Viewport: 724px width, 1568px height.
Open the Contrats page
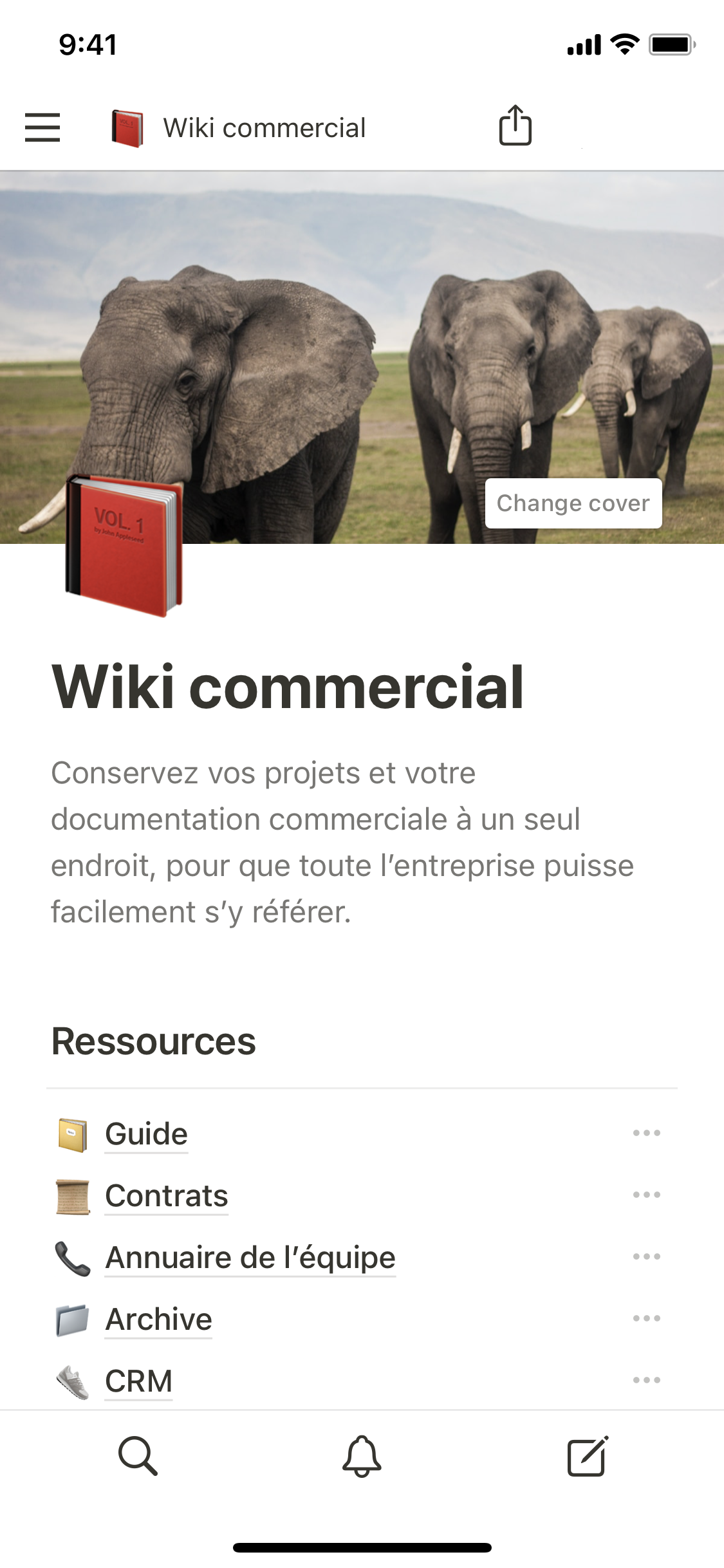click(166, 1195)
